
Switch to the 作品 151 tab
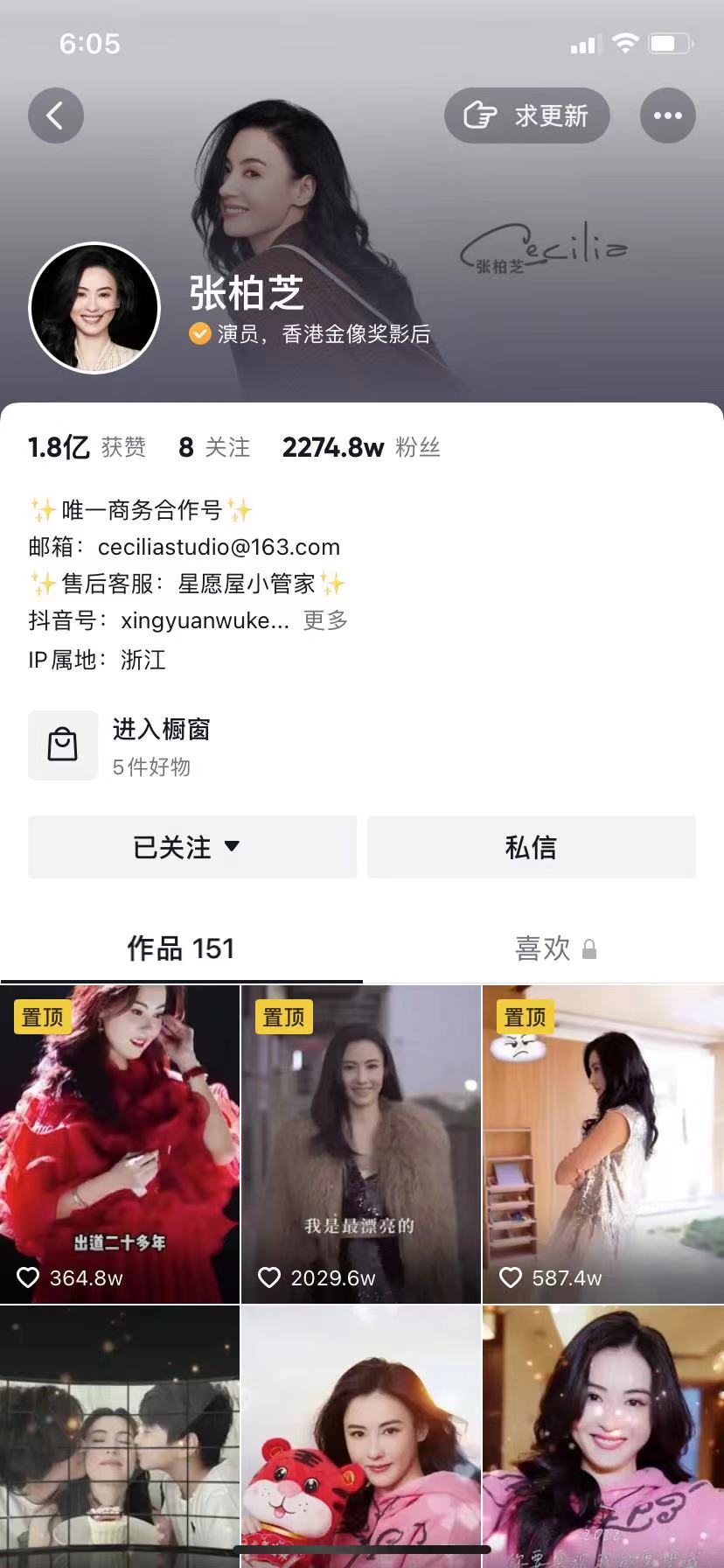[181, 948]
